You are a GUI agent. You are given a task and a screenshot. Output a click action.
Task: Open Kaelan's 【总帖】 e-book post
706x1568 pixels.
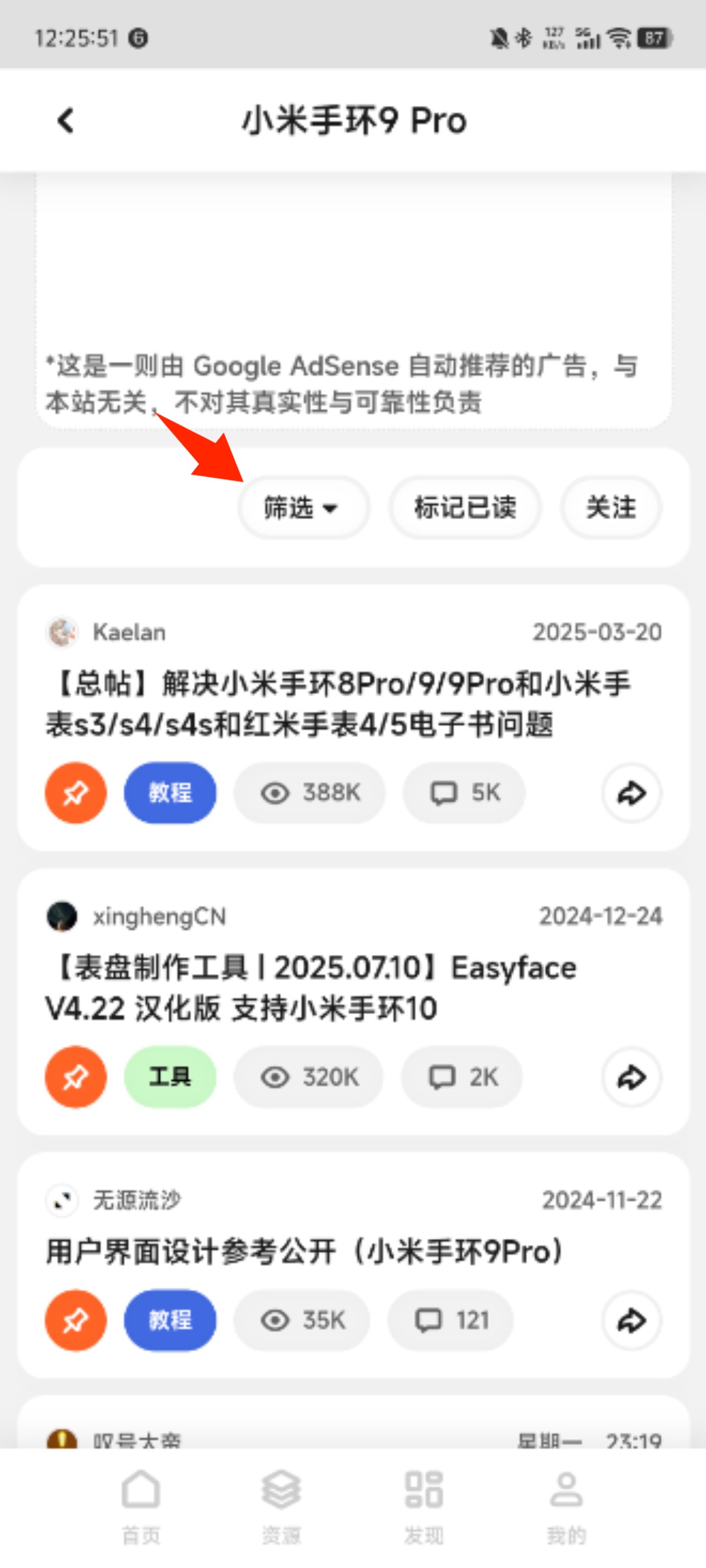[338, 704]
